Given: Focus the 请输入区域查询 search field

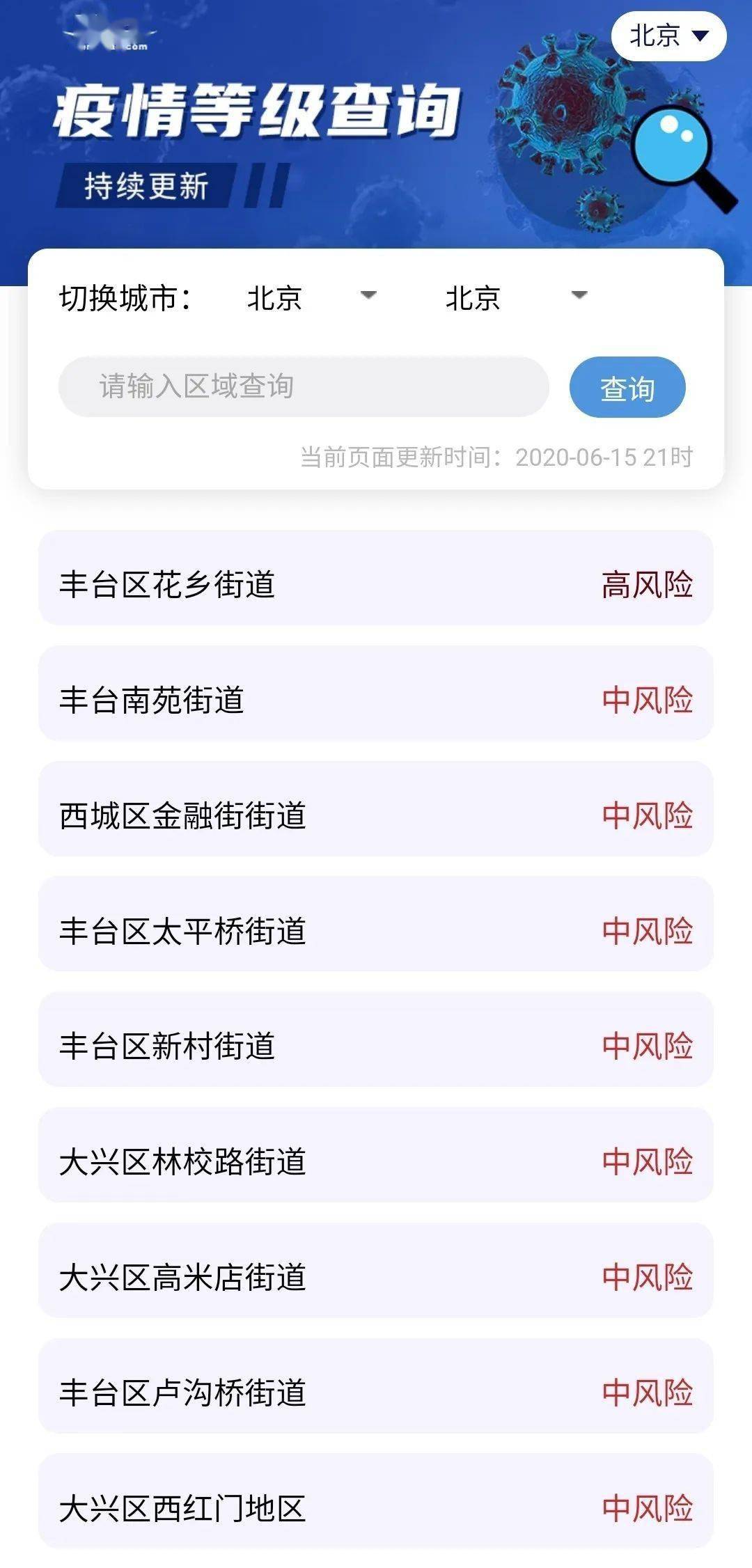Looking at the screenshot, I should 304,386.
